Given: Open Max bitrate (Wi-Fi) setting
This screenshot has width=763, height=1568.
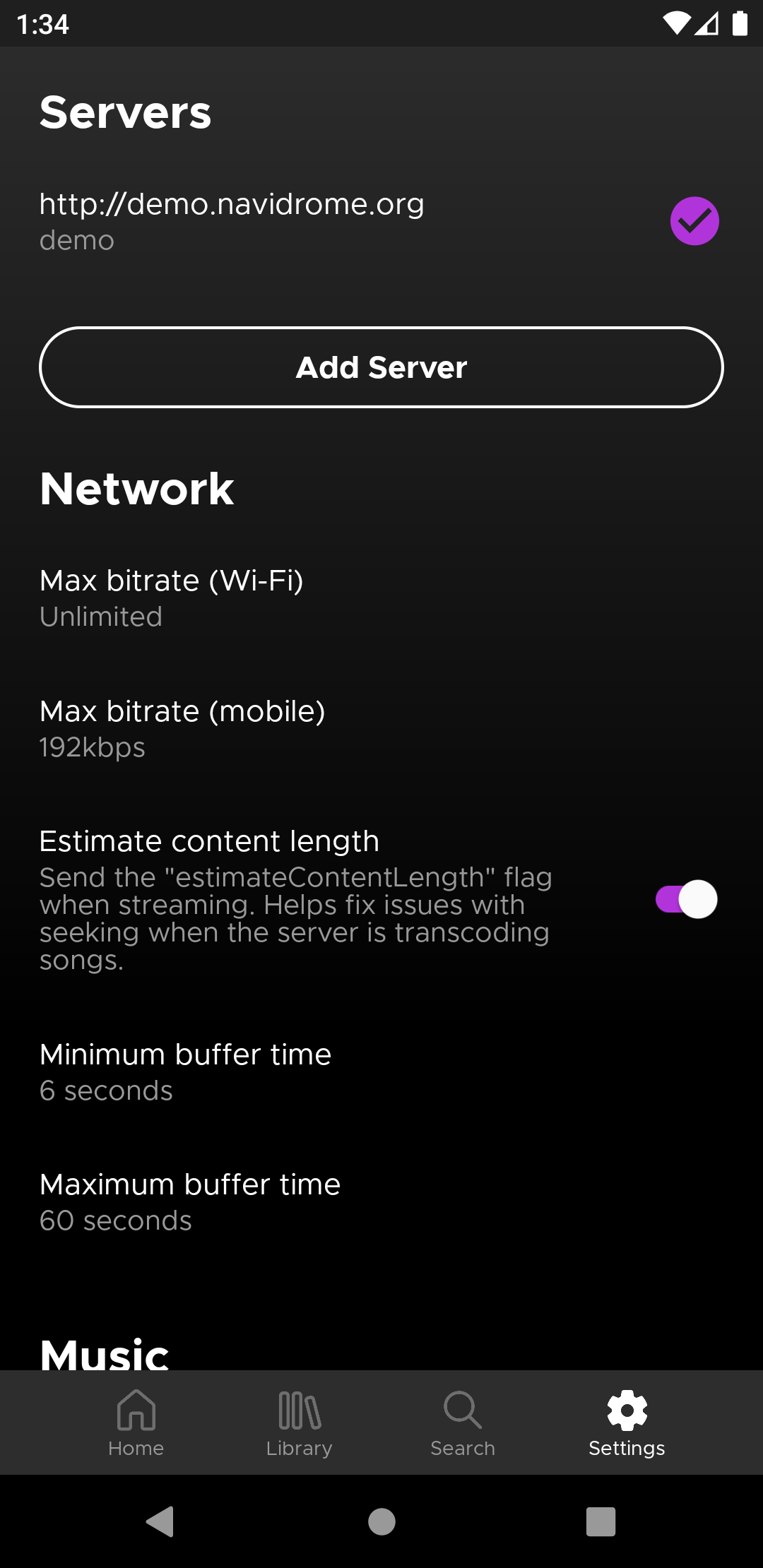Looking at the screenshot, I should (172, 598).
